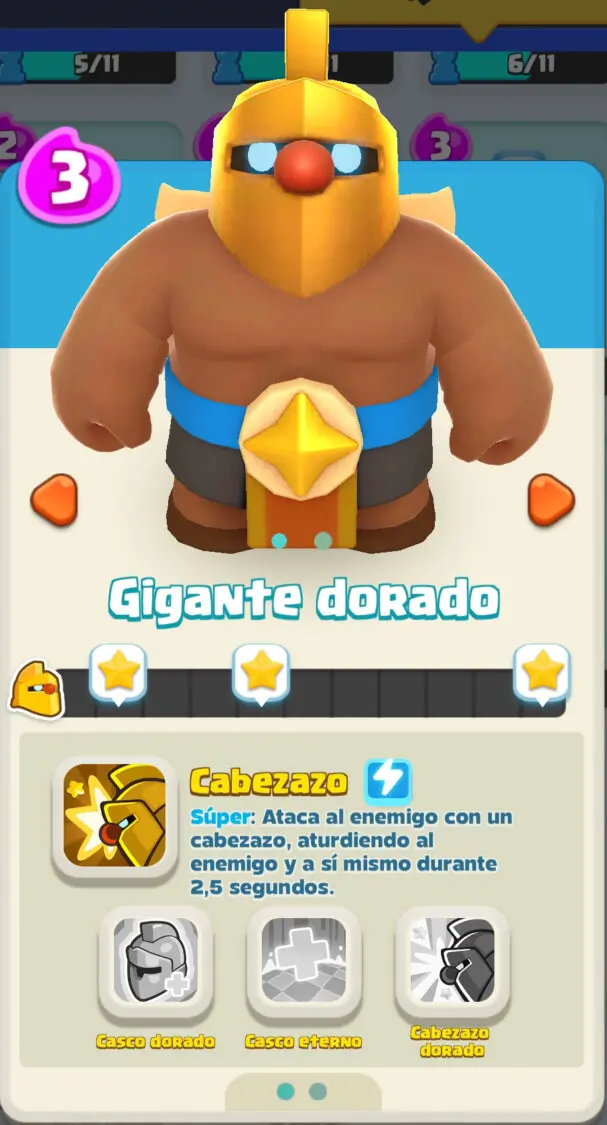Tap the bottom page indicator dots
The image size is (607, 1125).
pyautogui.click(x=302, y=1091)
